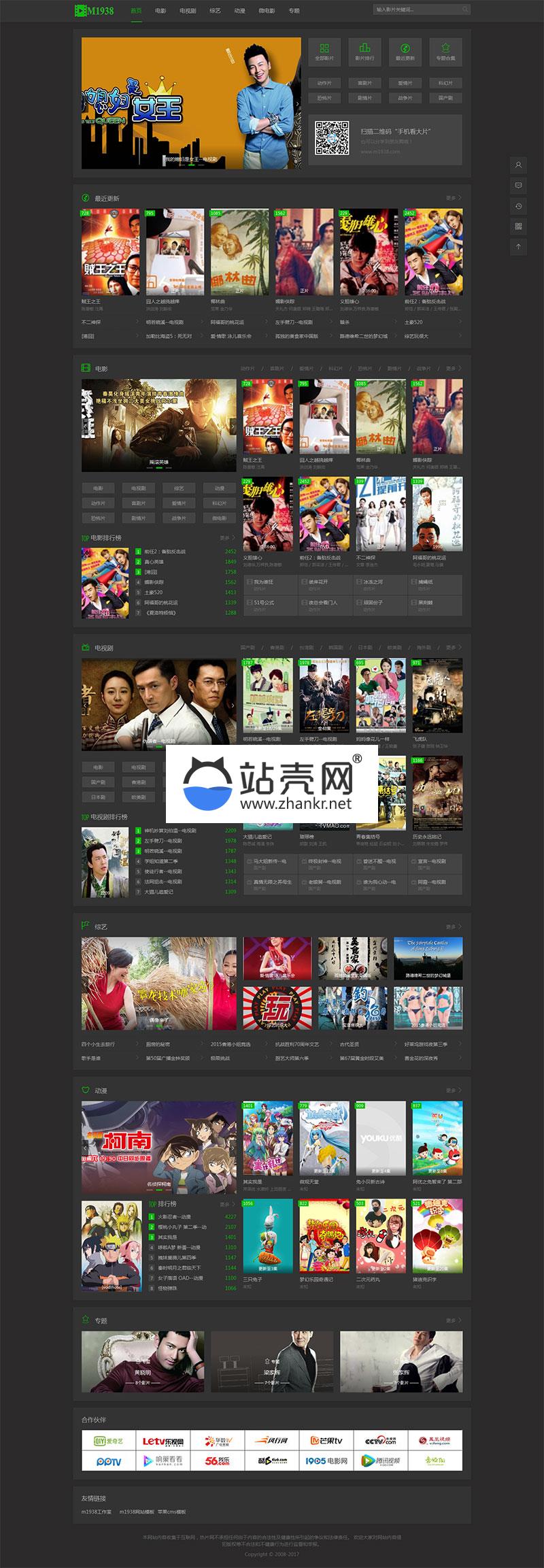
Task: Open the 影片排行 ranking button
Action: point(364,52)
